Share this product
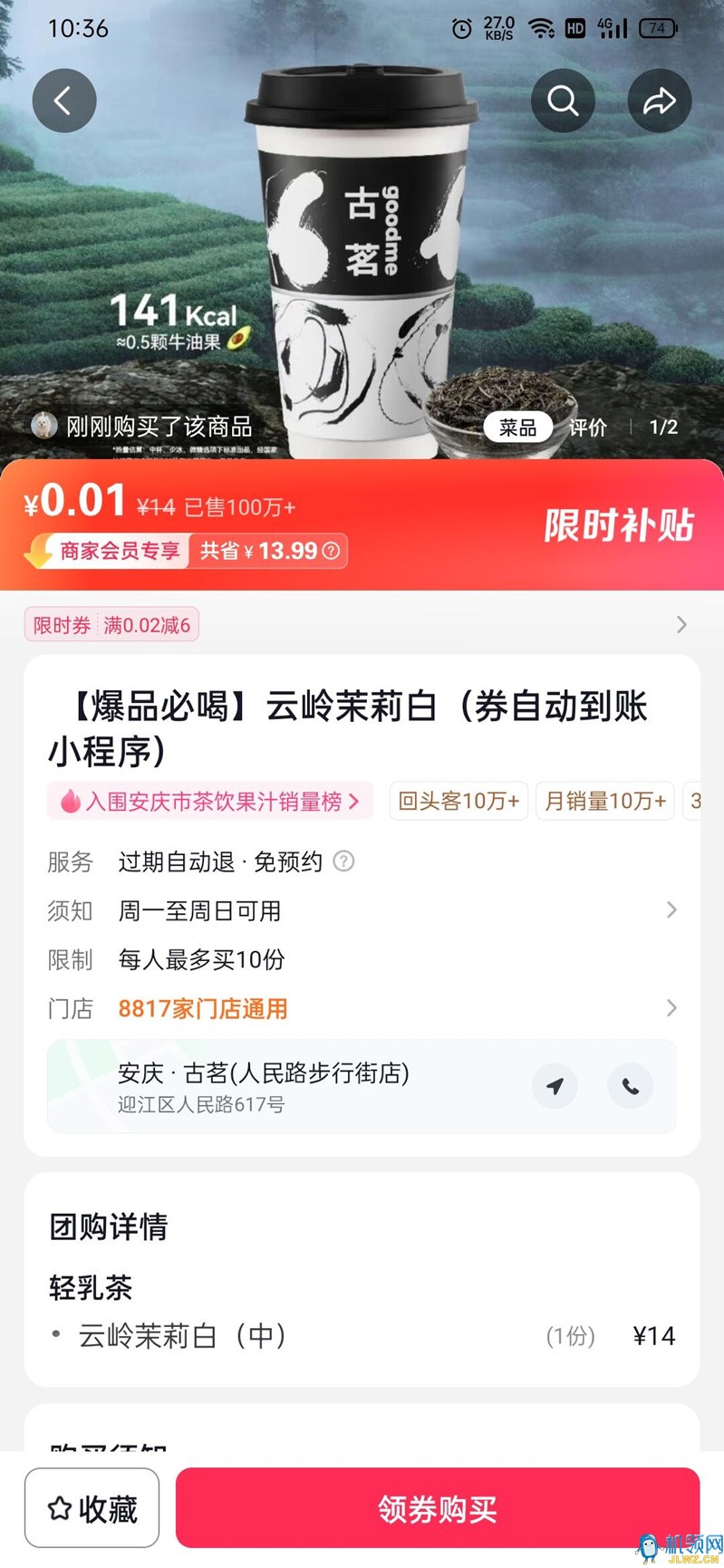Screen dimensions: 724x1568 [x=659, y=101]
